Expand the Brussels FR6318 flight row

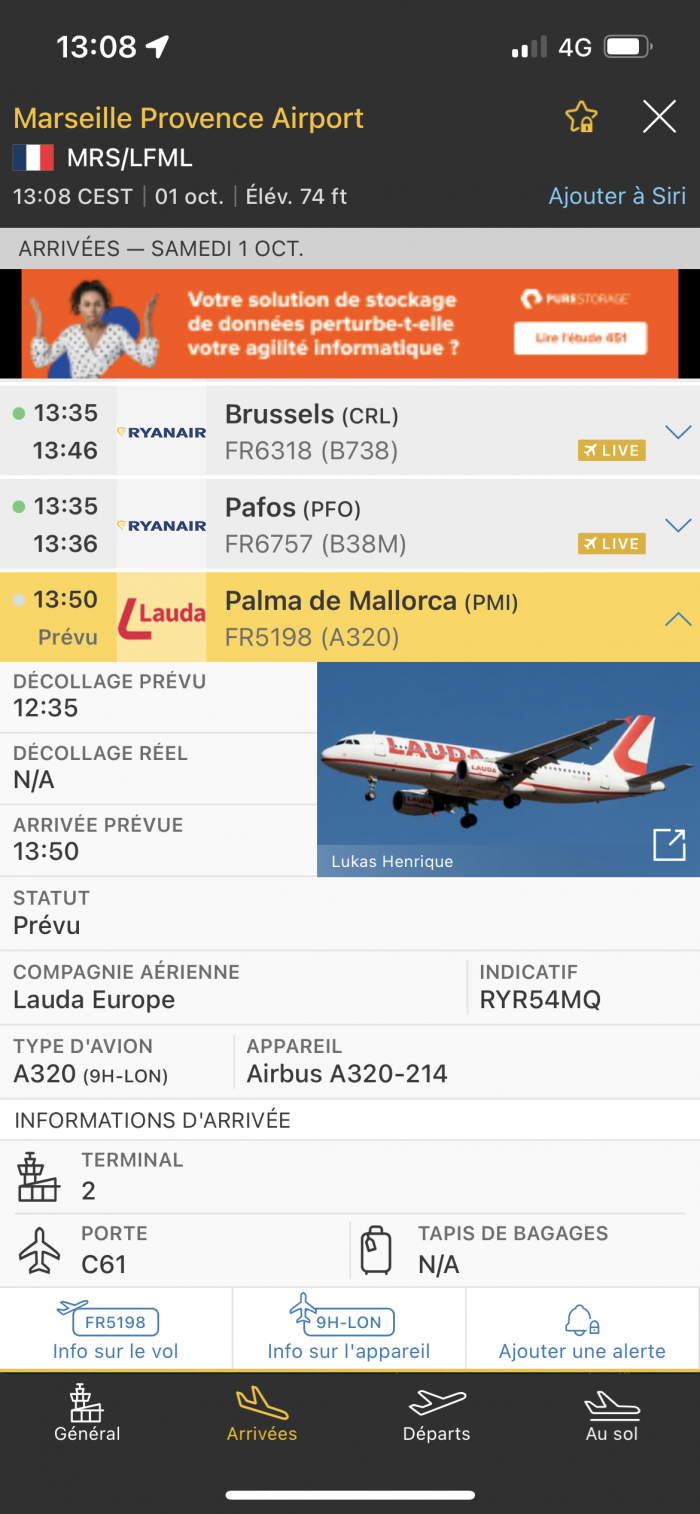[678, 432]
